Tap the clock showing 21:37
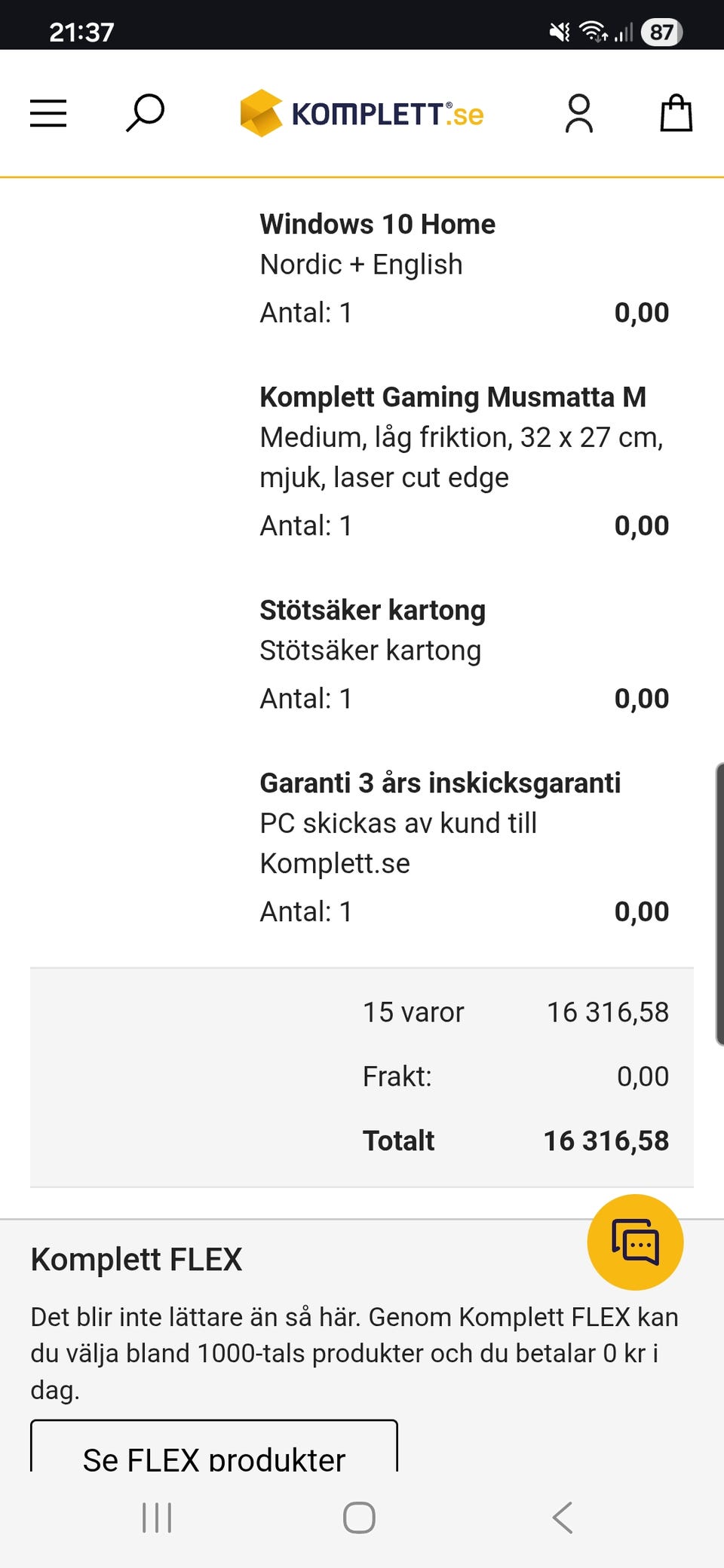This screenshot has width=724, height=1568. coord(81,32)
